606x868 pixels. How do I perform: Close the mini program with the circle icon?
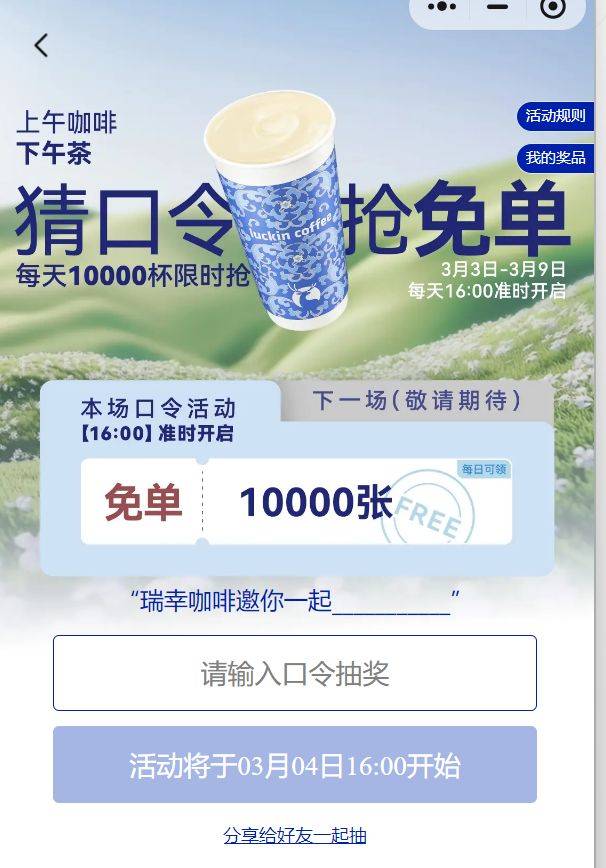click(552, 8)
